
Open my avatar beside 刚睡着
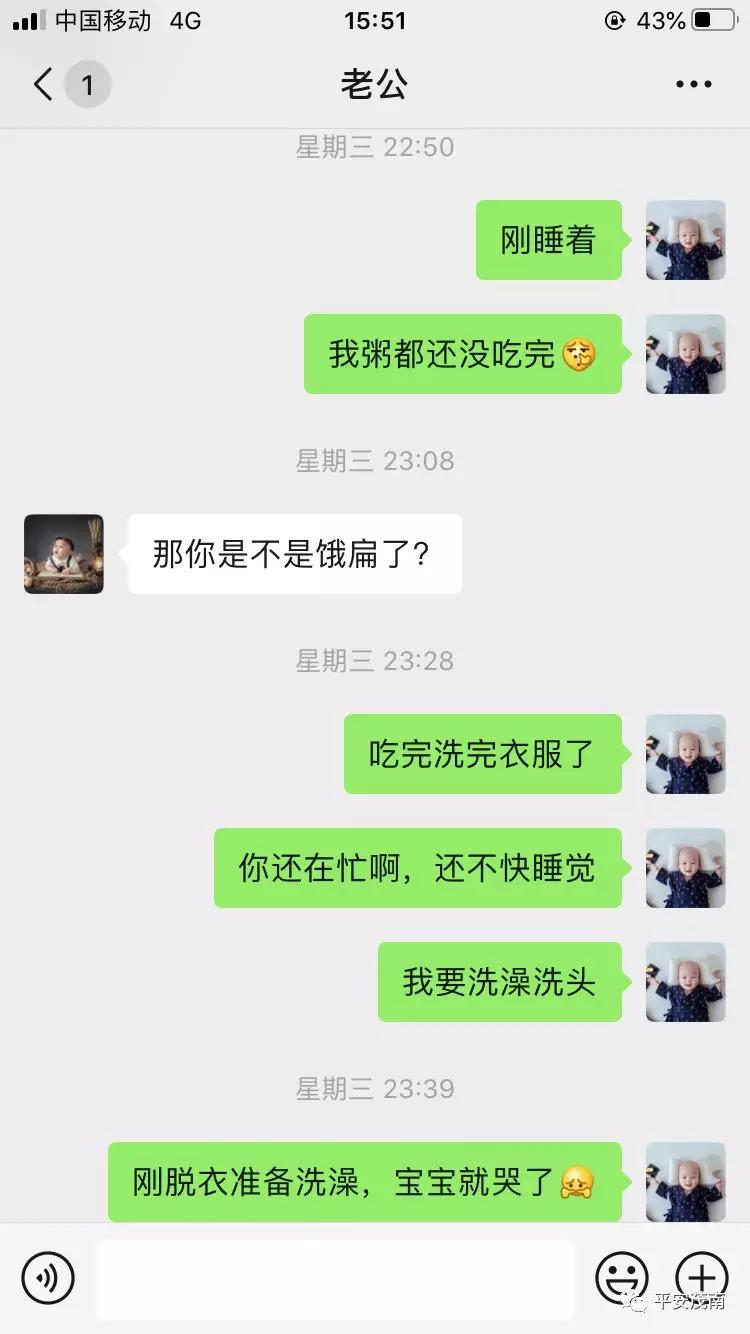(x=685, y=240)
